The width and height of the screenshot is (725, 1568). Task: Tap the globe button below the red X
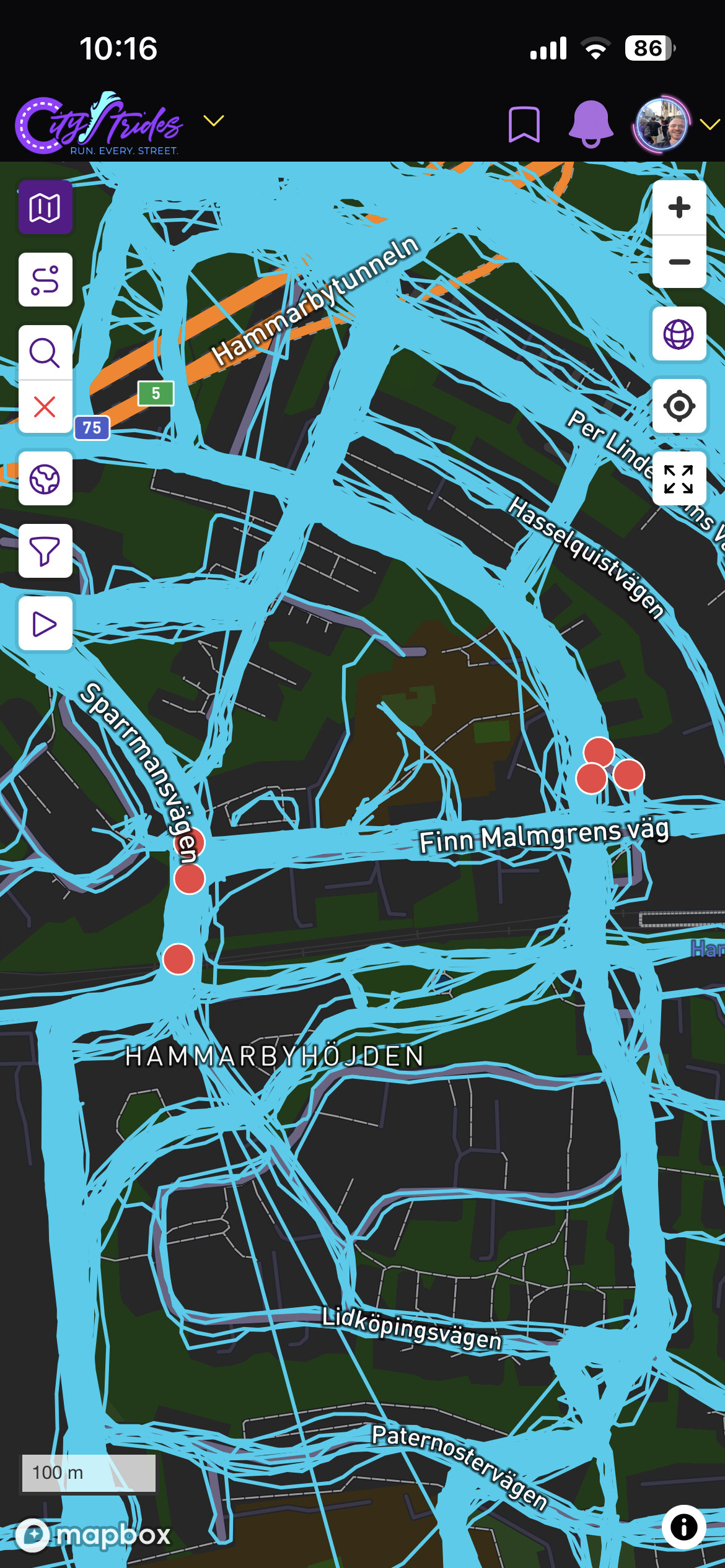45,479
